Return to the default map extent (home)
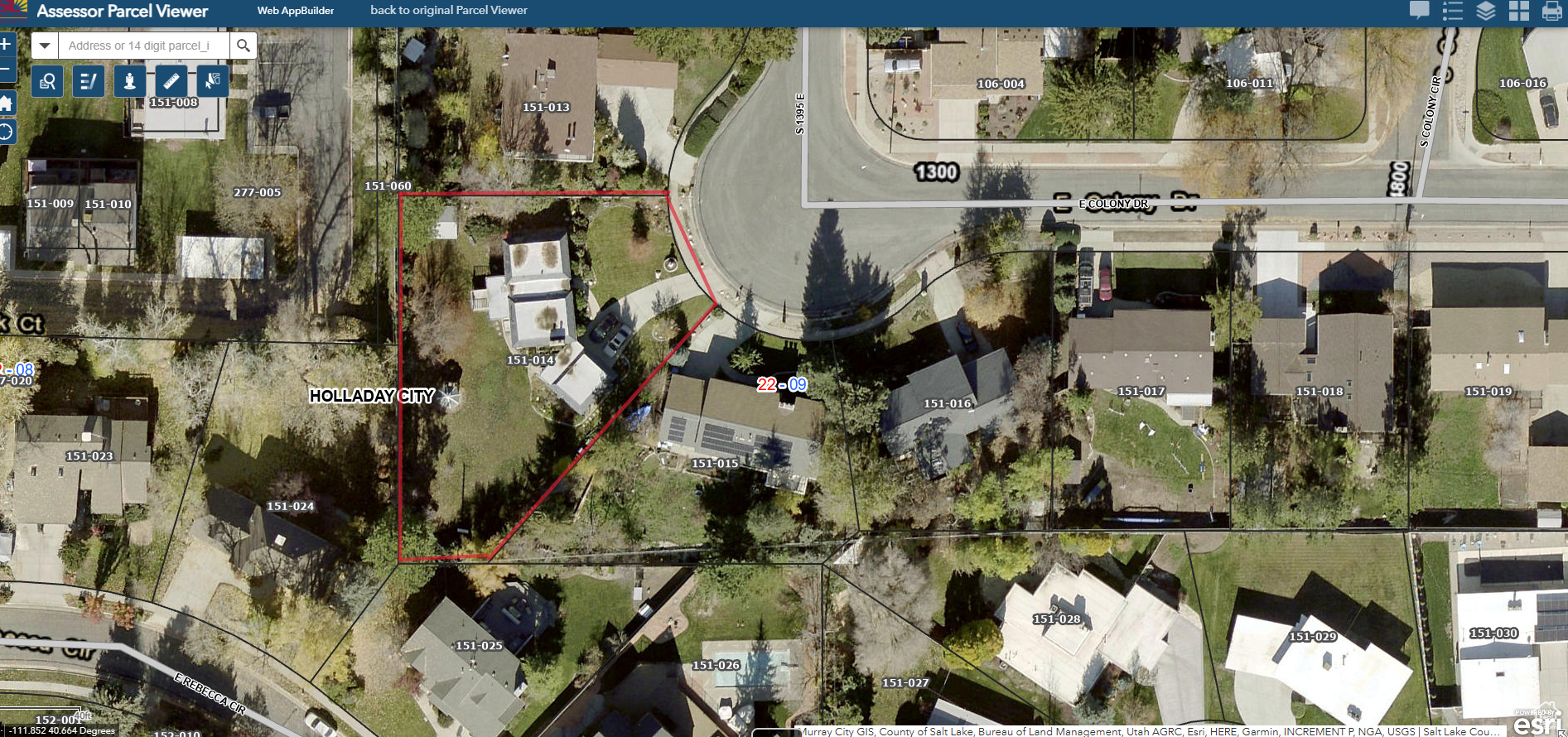The height and width of the screenshot is (737, 1568). coord(5,104)
